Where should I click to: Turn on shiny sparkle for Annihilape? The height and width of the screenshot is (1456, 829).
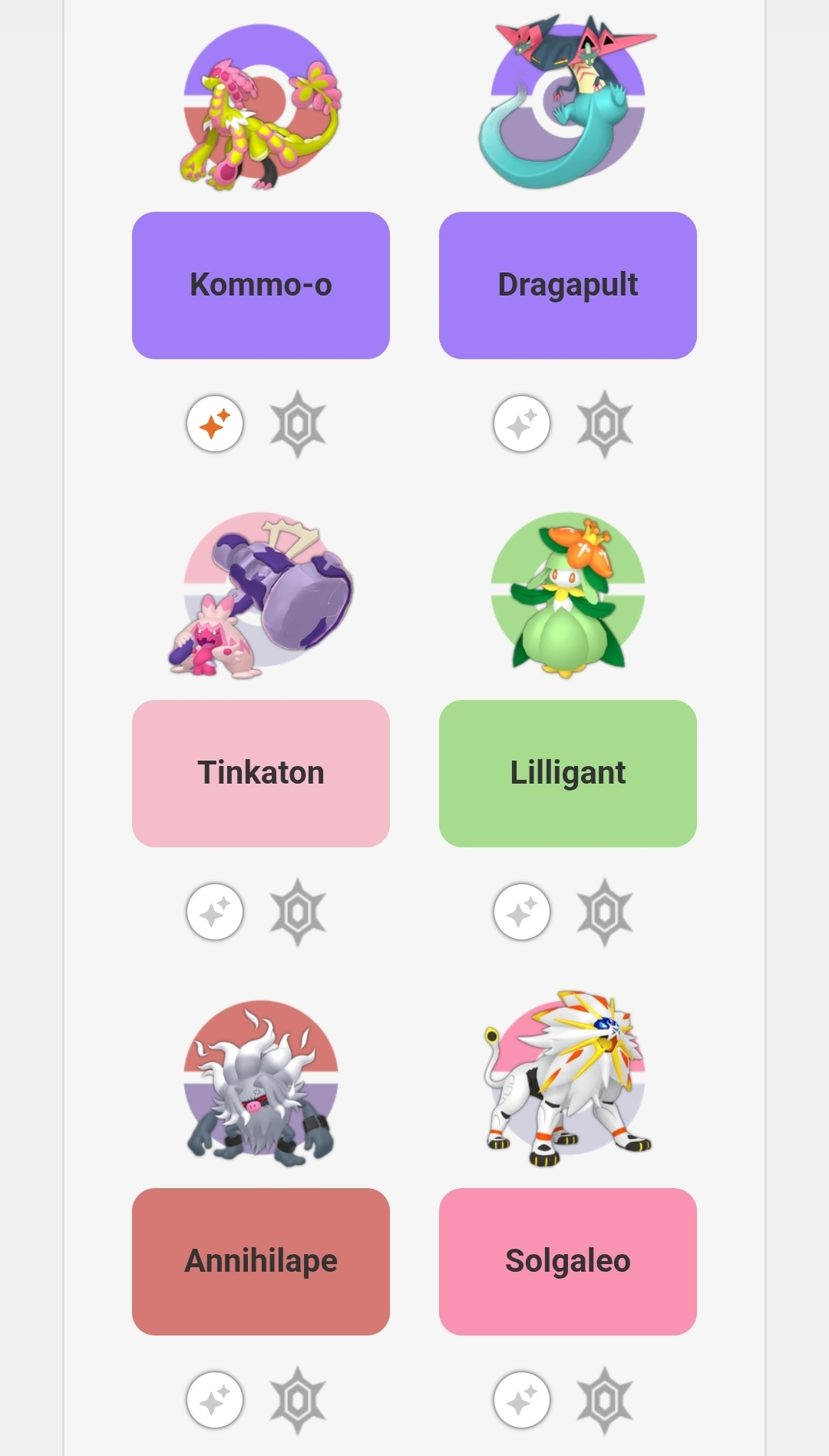click(215, 1400)
